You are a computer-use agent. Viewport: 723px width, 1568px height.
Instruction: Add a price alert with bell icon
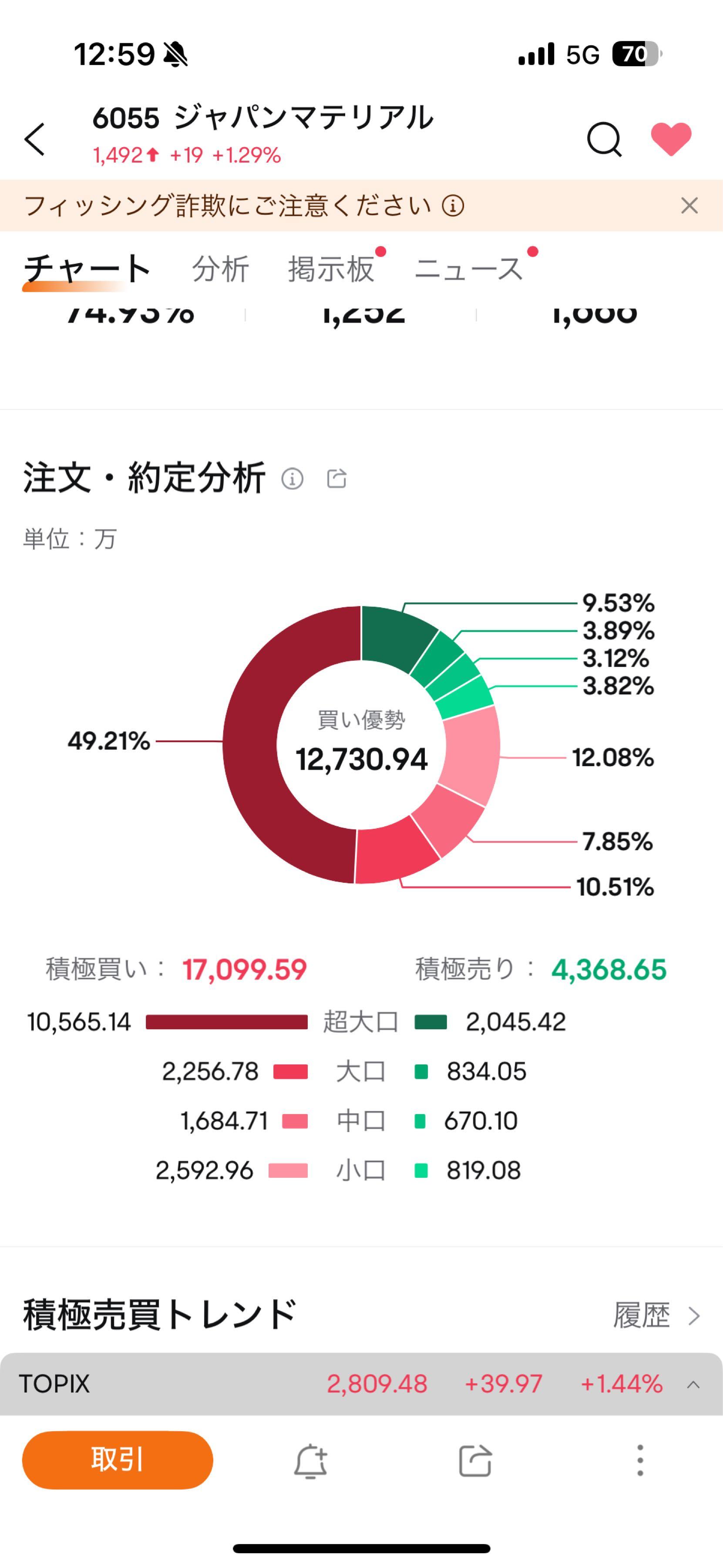tap(311, 1460)
